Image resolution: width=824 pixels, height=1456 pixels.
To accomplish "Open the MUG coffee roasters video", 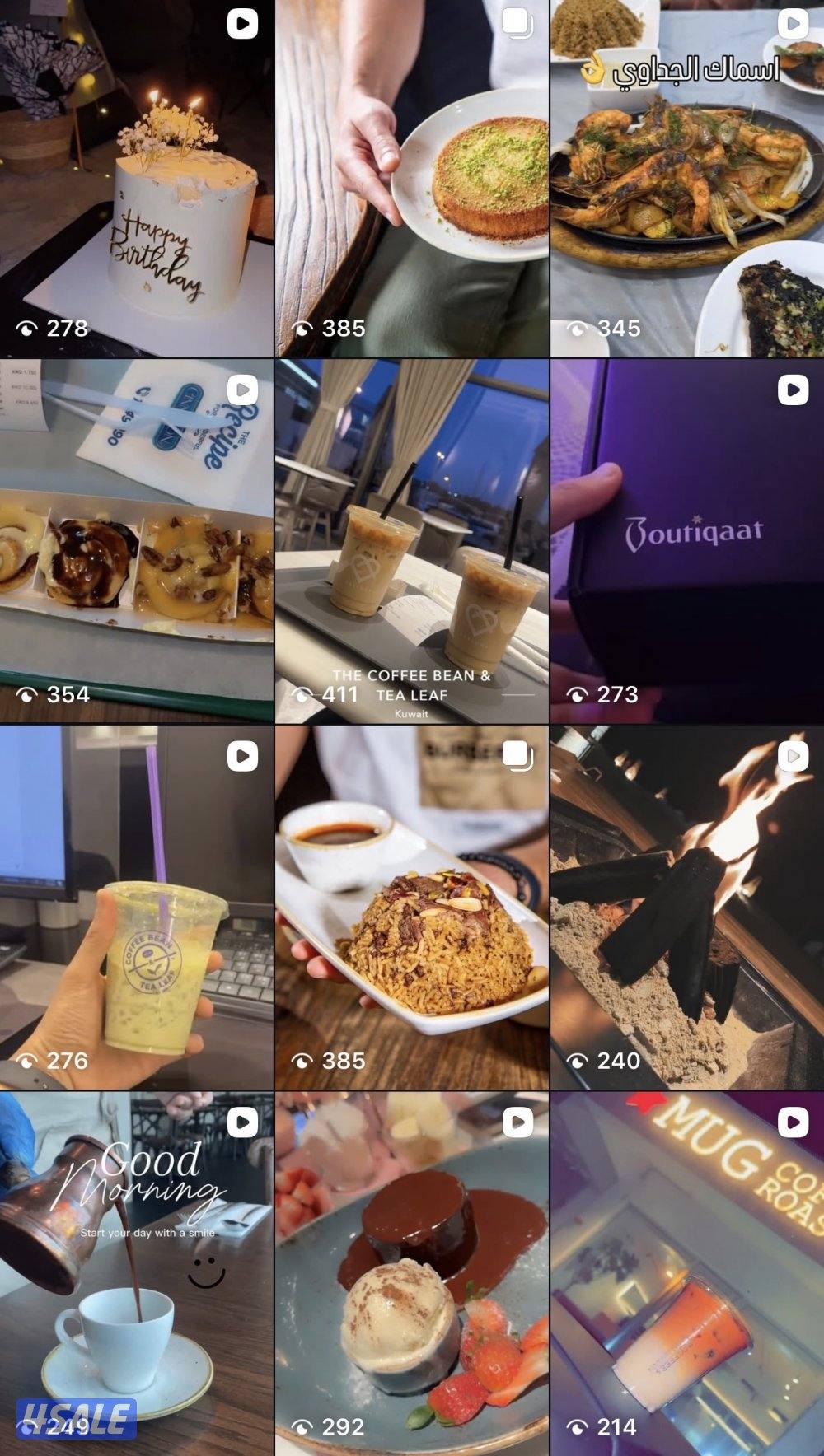I will tap(686, 1272).
